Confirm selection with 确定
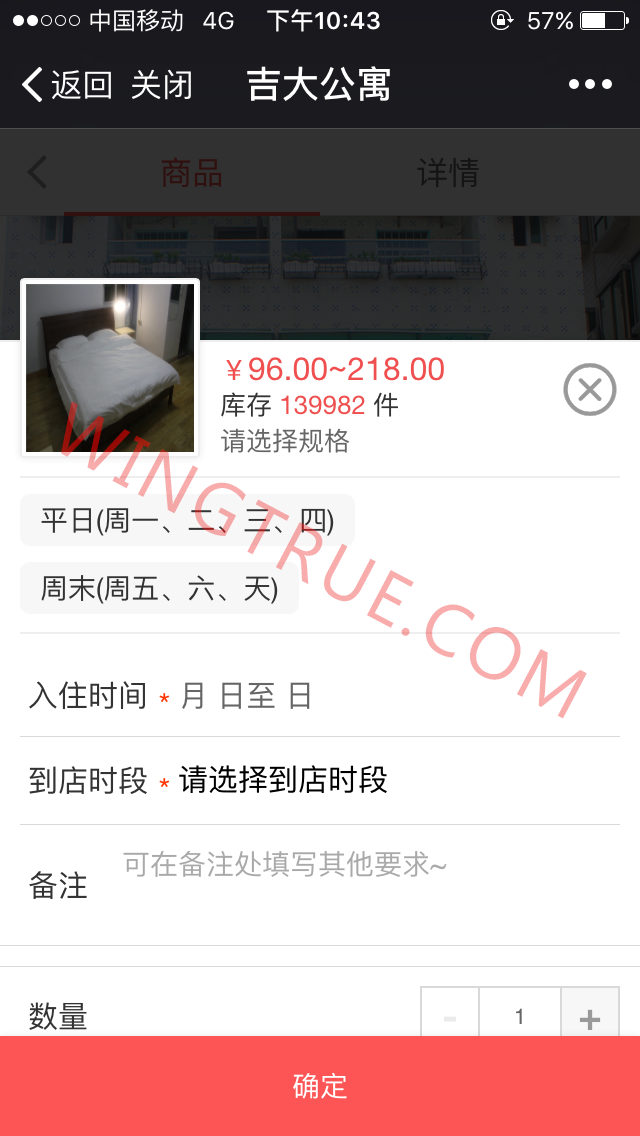 (x=320, y=1086)
